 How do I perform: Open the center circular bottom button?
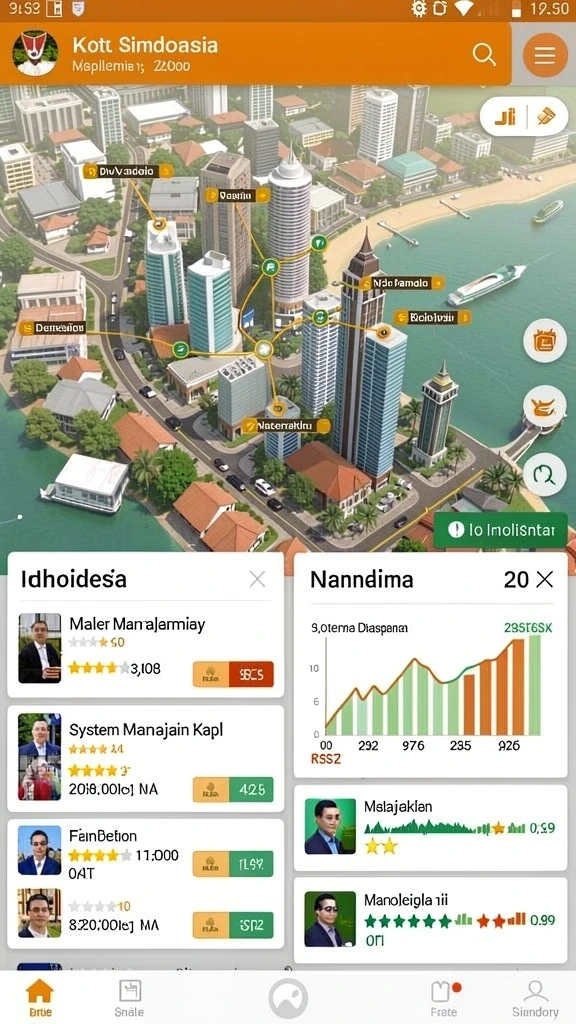click(288, 999)
